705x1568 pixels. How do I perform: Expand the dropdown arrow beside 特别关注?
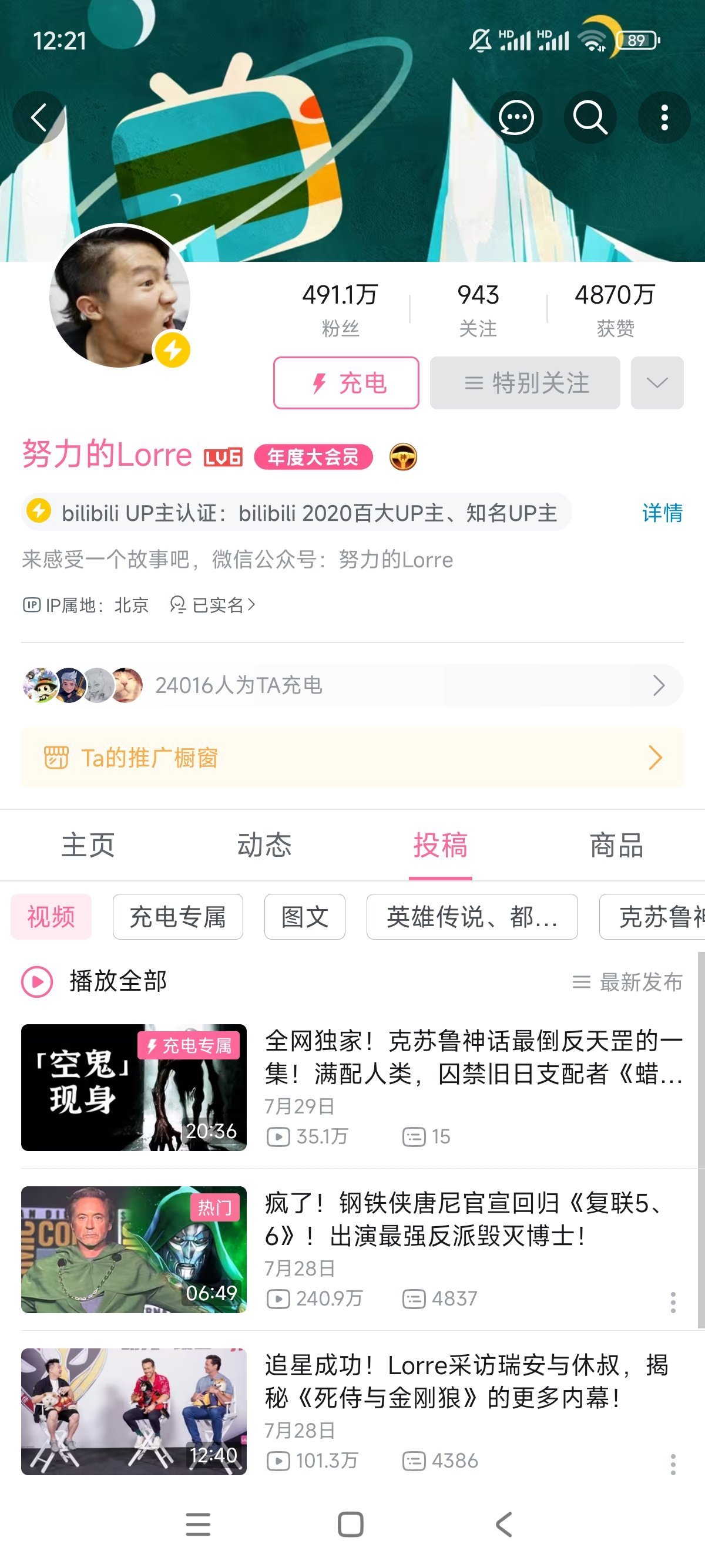pos(657,383)
